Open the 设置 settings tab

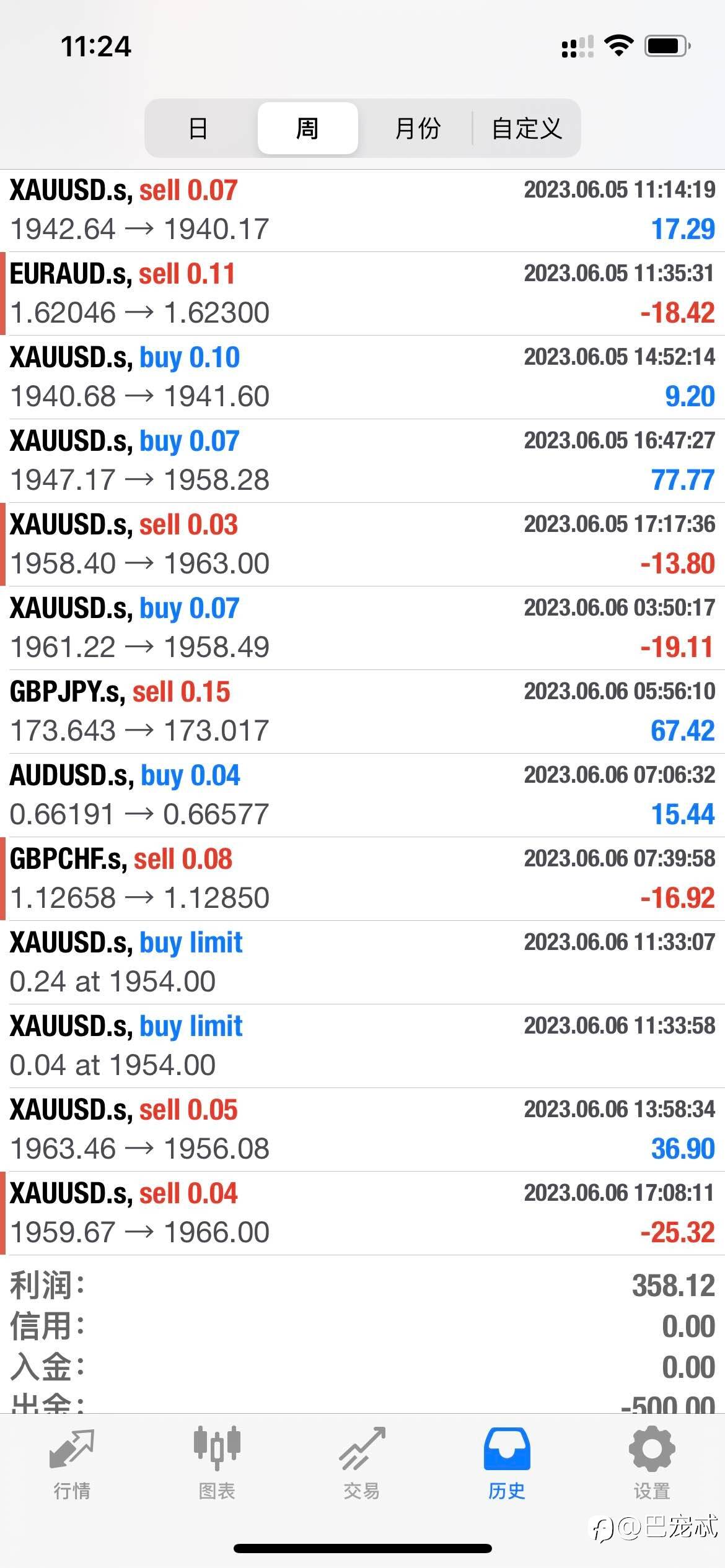pyautogui.click(x=652, y=1464)
